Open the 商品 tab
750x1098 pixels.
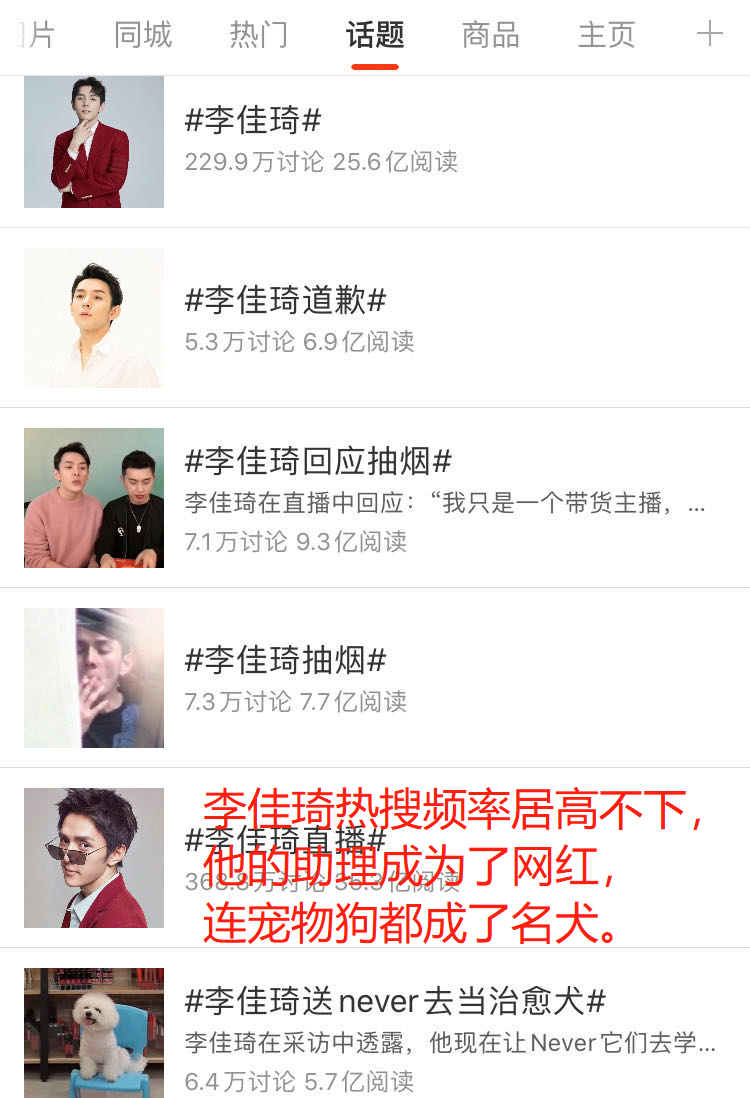click(490, 33)
